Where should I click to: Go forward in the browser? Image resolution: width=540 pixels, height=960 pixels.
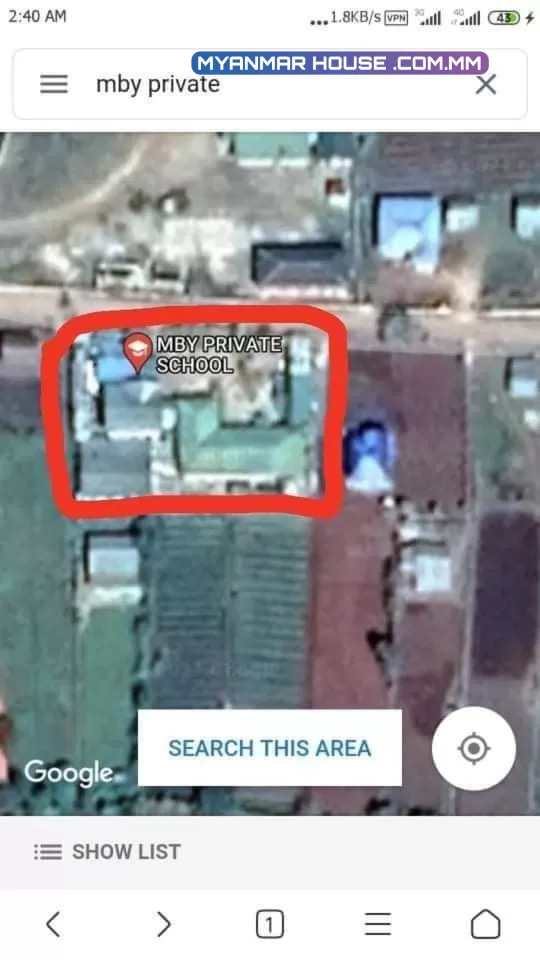pos(163,924)
